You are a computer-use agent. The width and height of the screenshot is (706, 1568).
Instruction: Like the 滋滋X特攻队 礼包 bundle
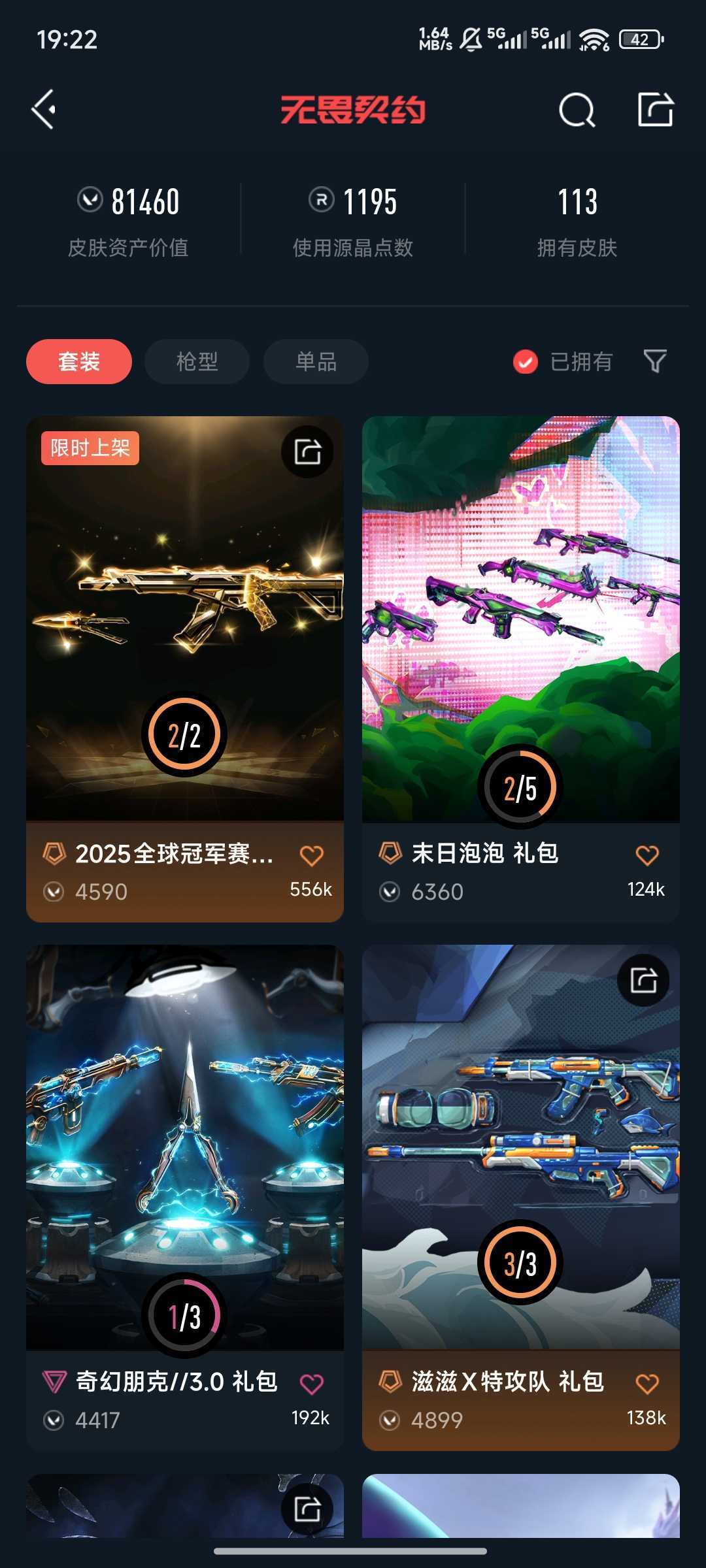coord(647,1383)
